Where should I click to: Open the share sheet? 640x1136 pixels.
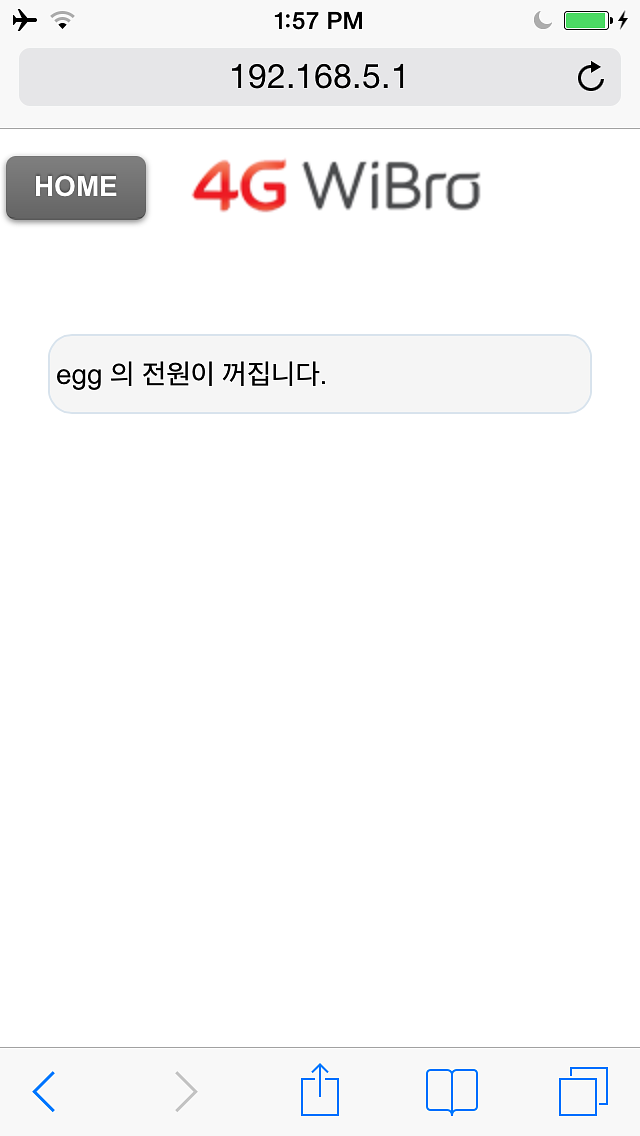coord(320,1090)
